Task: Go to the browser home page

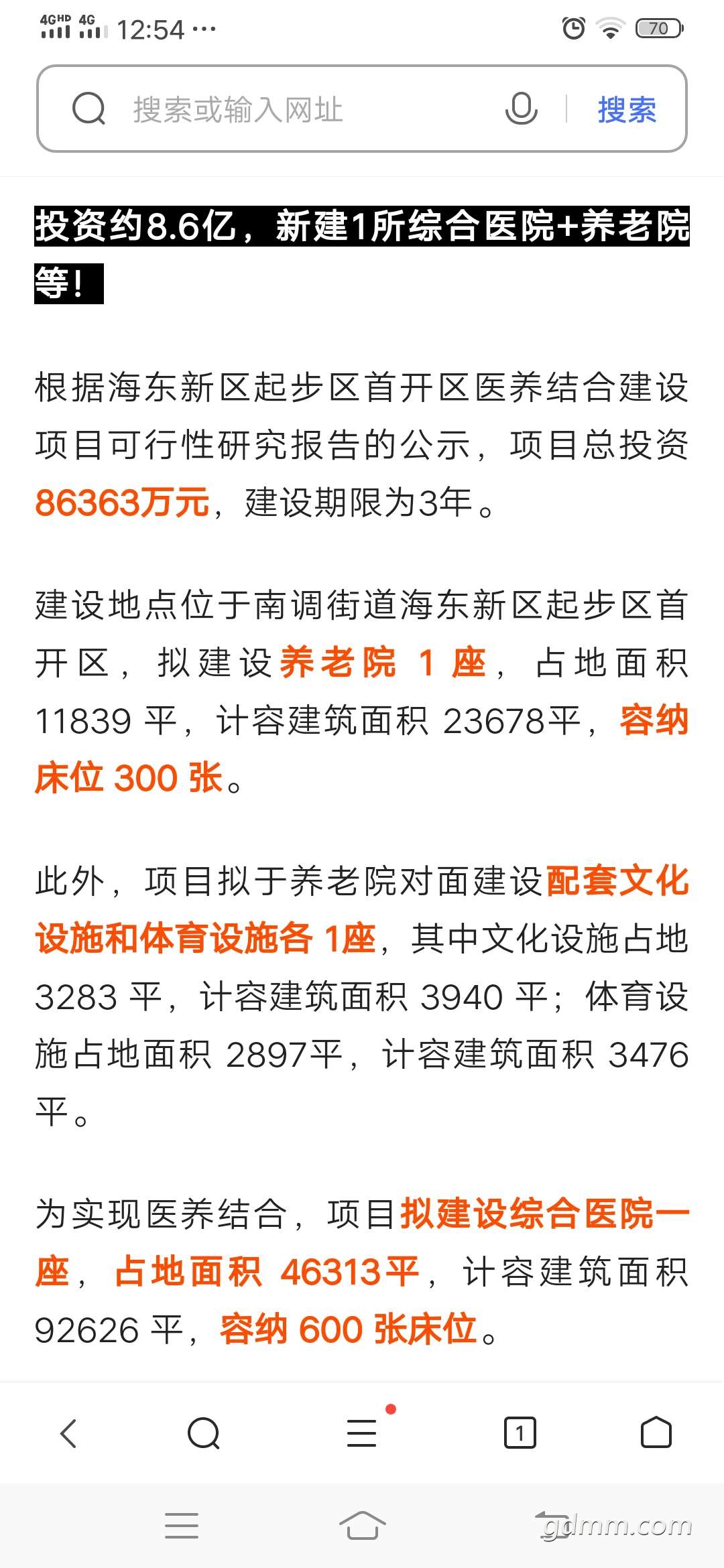Action: pos(656,1433)
